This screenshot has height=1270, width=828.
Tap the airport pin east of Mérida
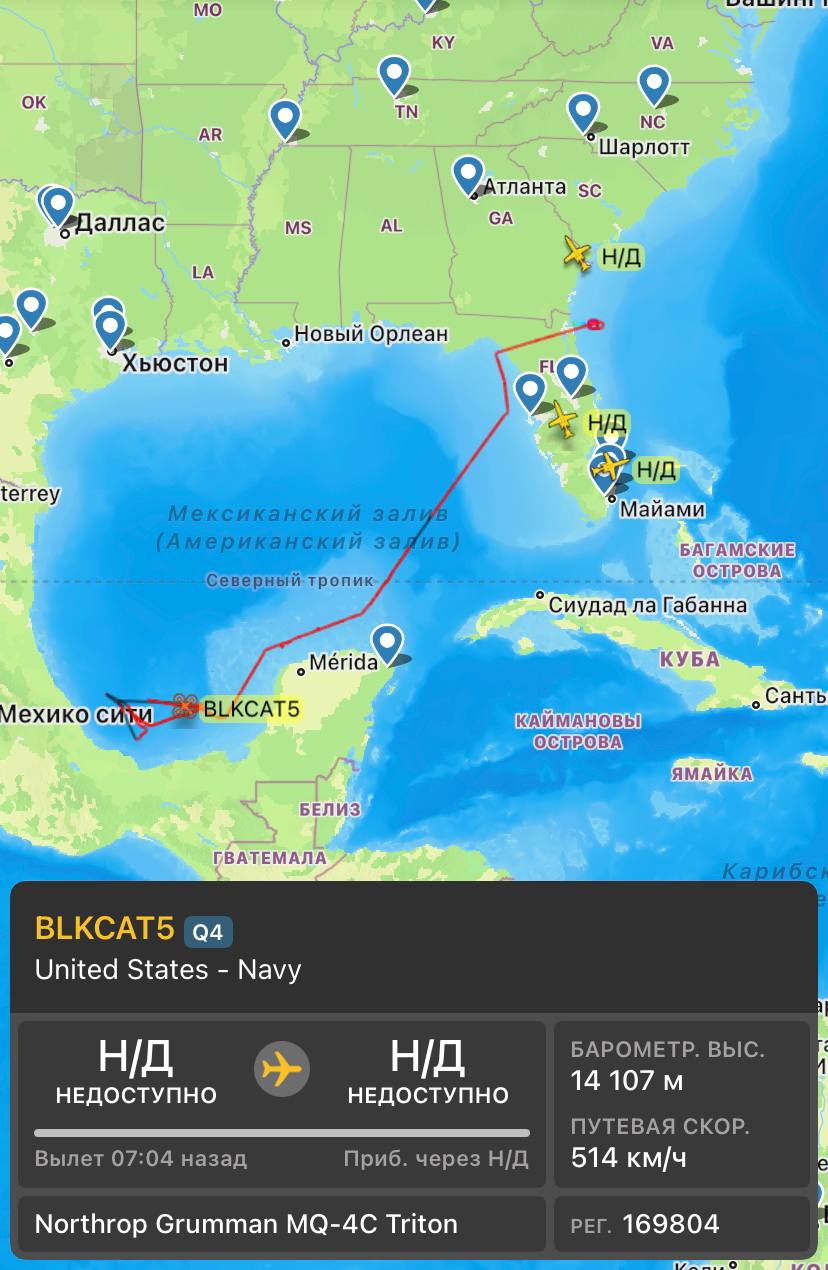tap(387, 643)
